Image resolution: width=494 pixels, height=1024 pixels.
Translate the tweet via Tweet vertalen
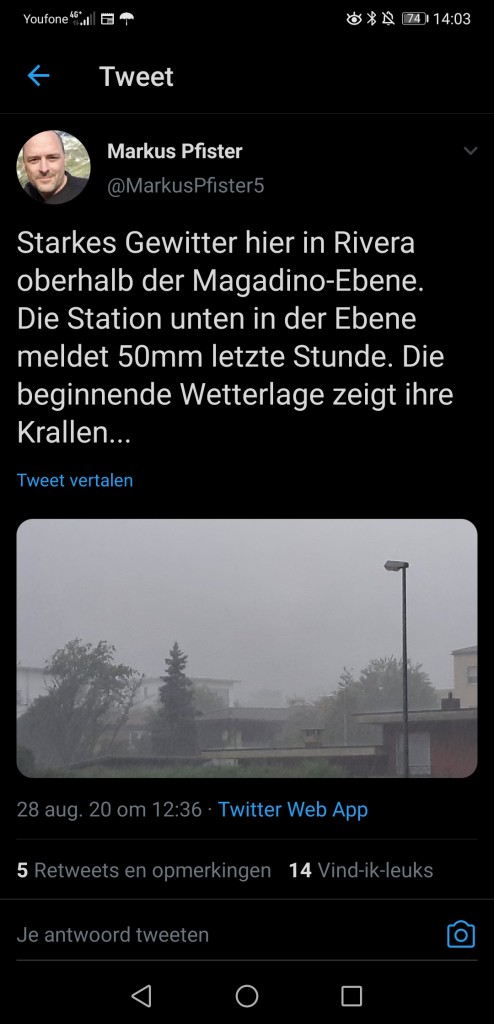75,480
